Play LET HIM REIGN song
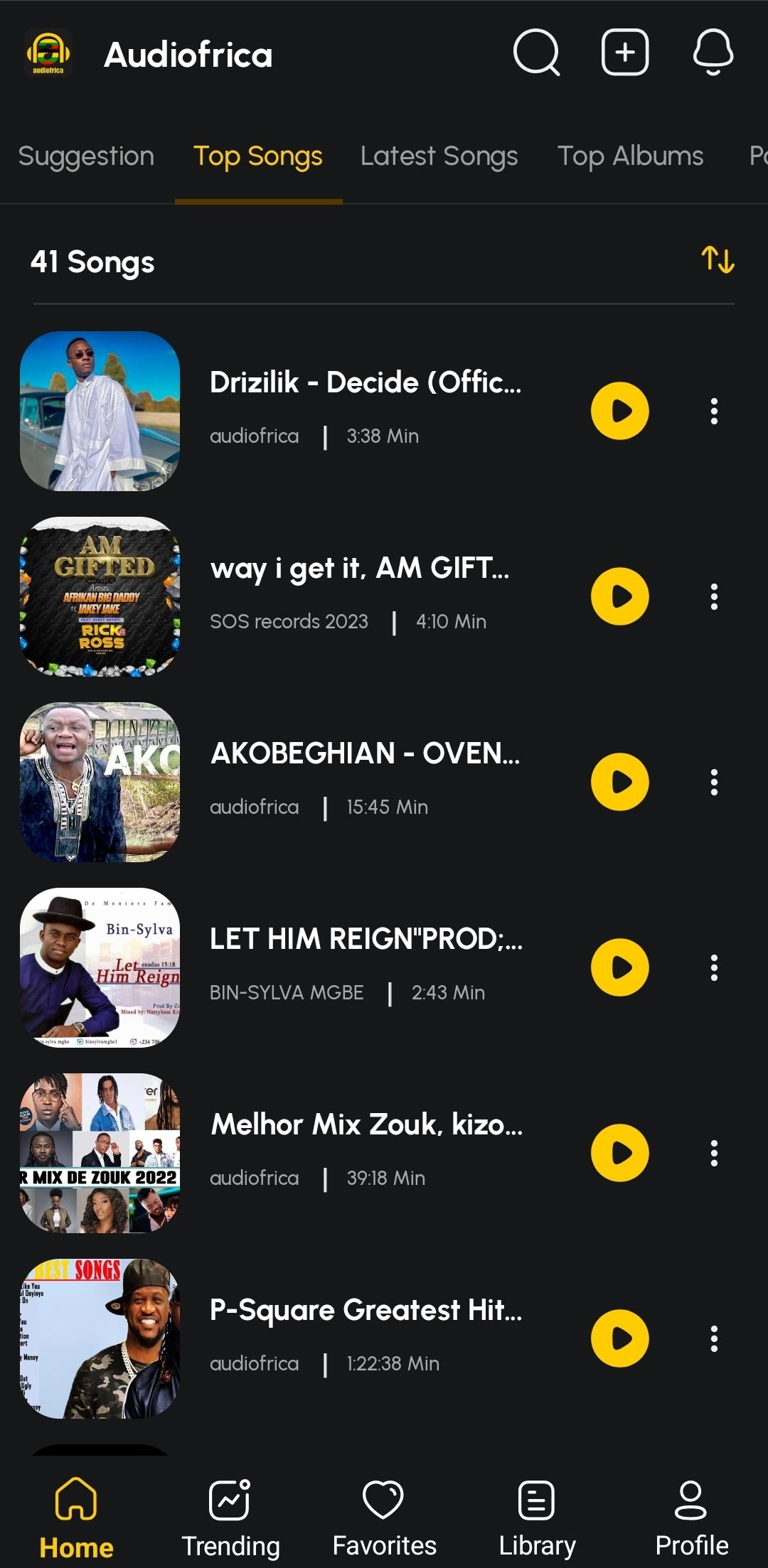Viewport: 768px width, 1568px height. coord(620,967)
